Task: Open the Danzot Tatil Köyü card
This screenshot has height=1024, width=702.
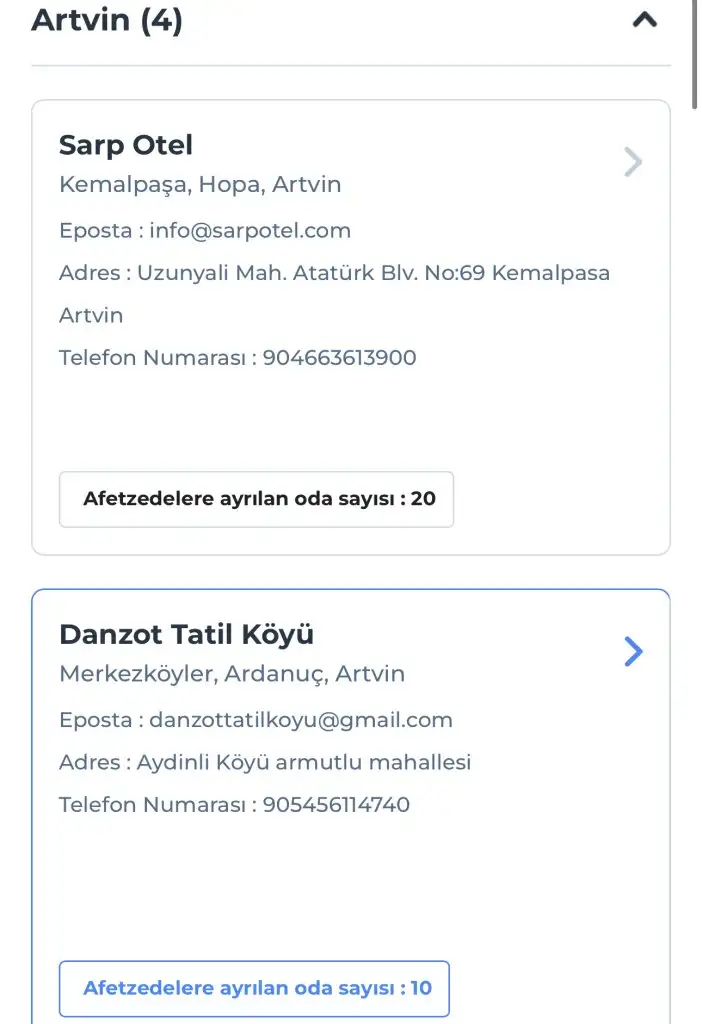Action: click(186, 634)
